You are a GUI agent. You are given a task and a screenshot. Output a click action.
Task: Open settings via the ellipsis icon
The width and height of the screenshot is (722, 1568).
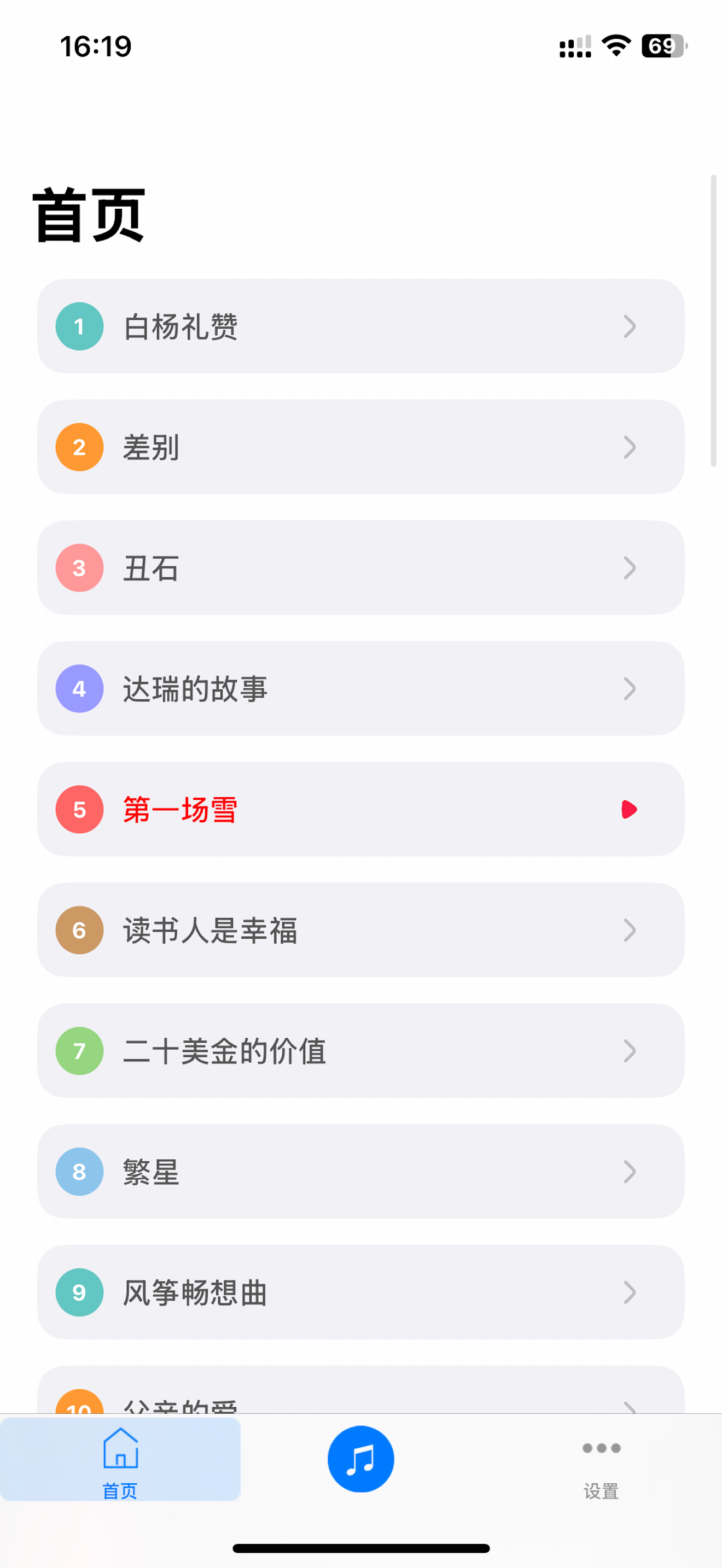(x=600, y=1449)
